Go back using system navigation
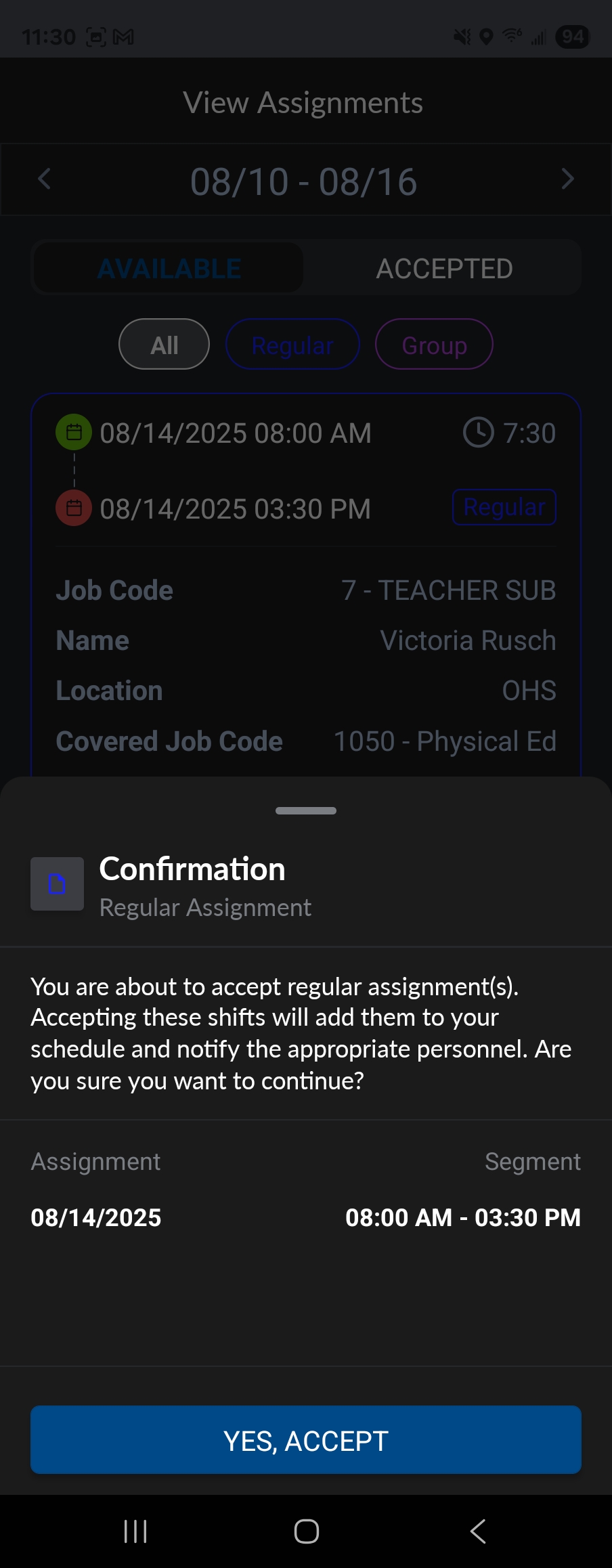The height and width of the screenshot is (1568, 612). pos(477,1531)
